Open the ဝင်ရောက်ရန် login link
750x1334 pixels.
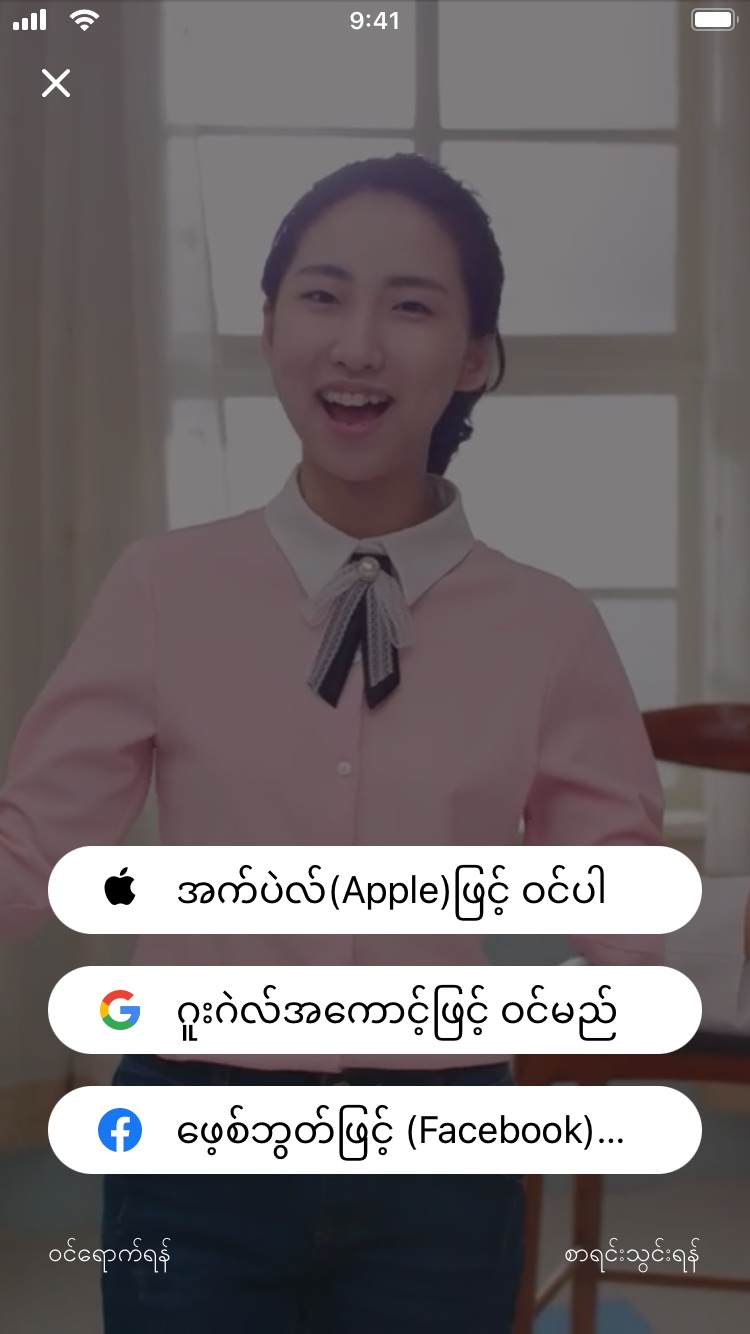tap(109, 1254)
